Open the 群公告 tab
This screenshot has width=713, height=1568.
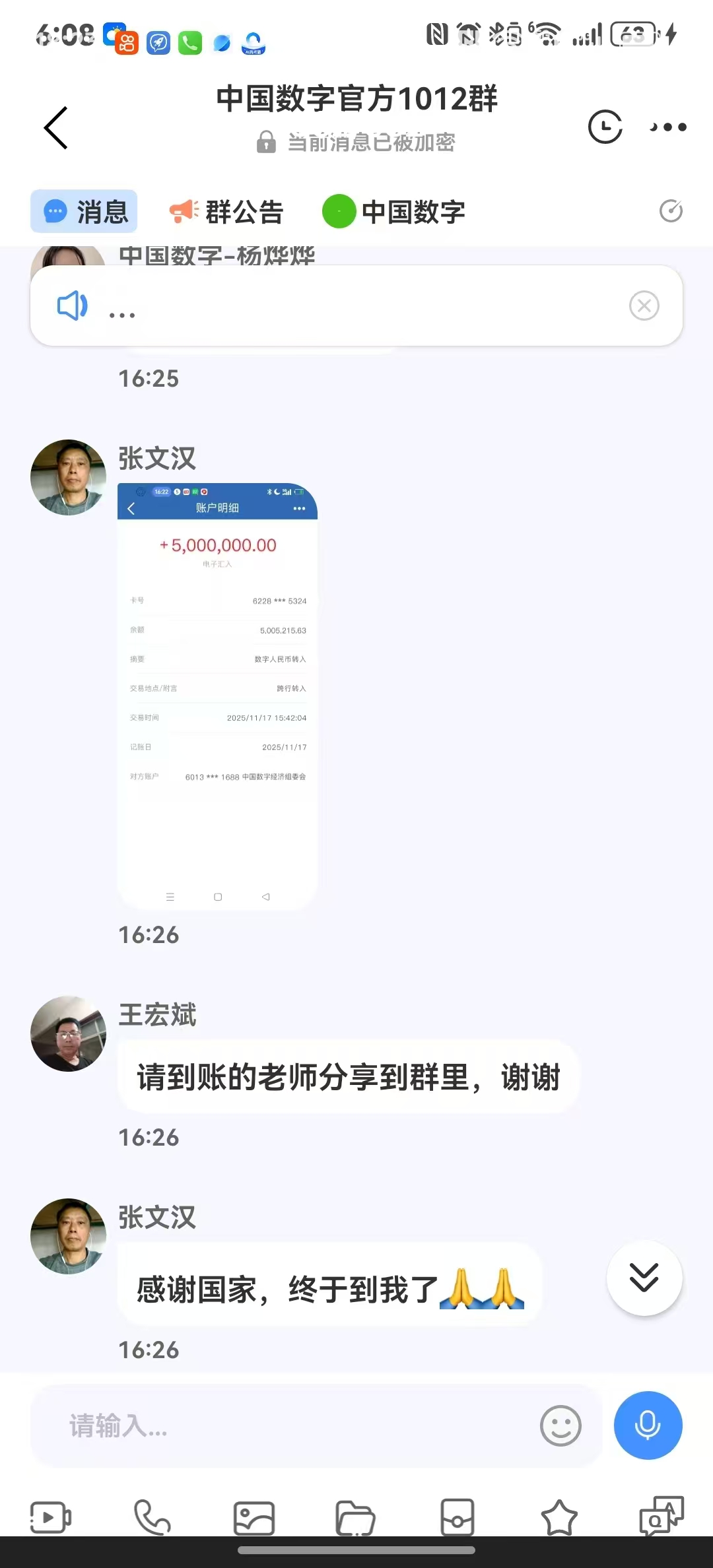(x=226, y=212)
